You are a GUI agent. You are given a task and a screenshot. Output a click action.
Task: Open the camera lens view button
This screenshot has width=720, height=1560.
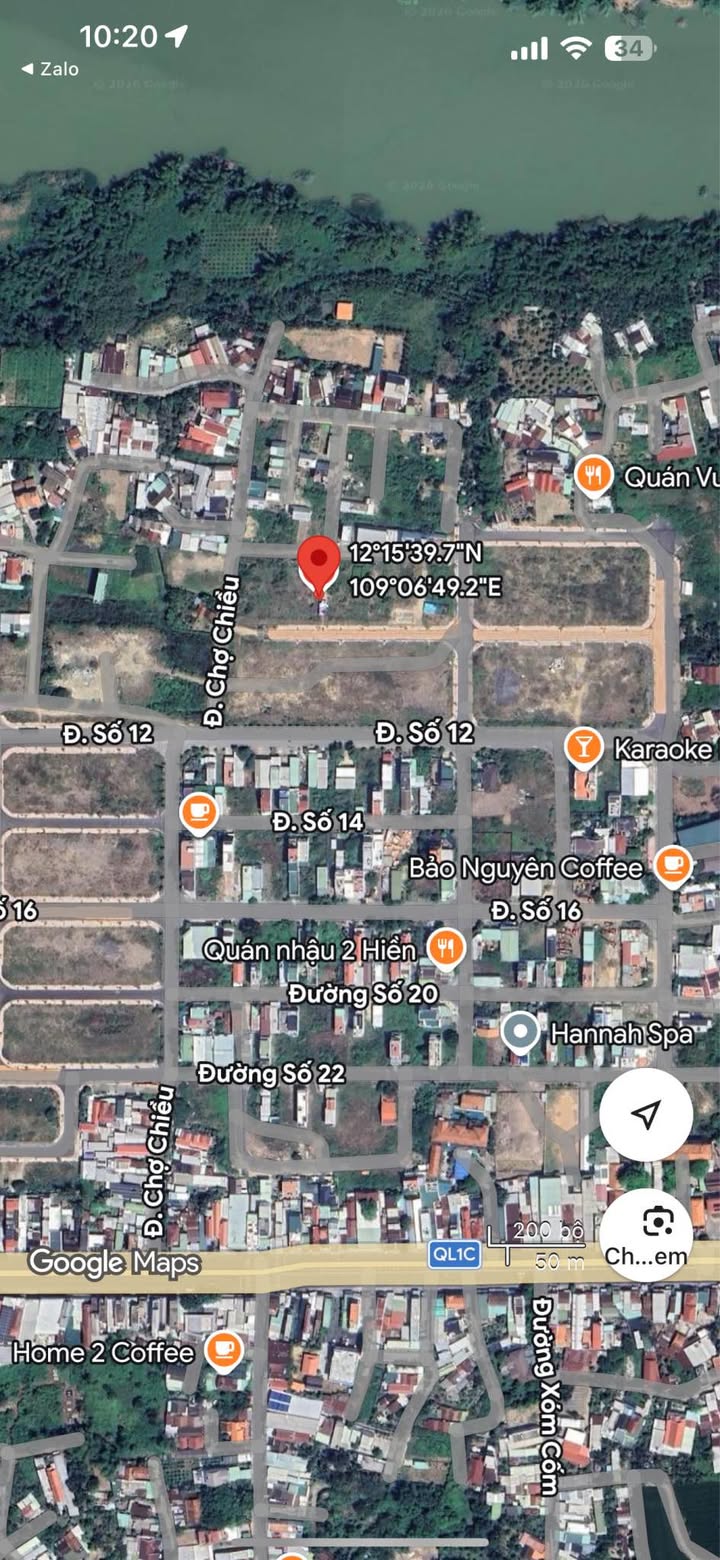646,1234
